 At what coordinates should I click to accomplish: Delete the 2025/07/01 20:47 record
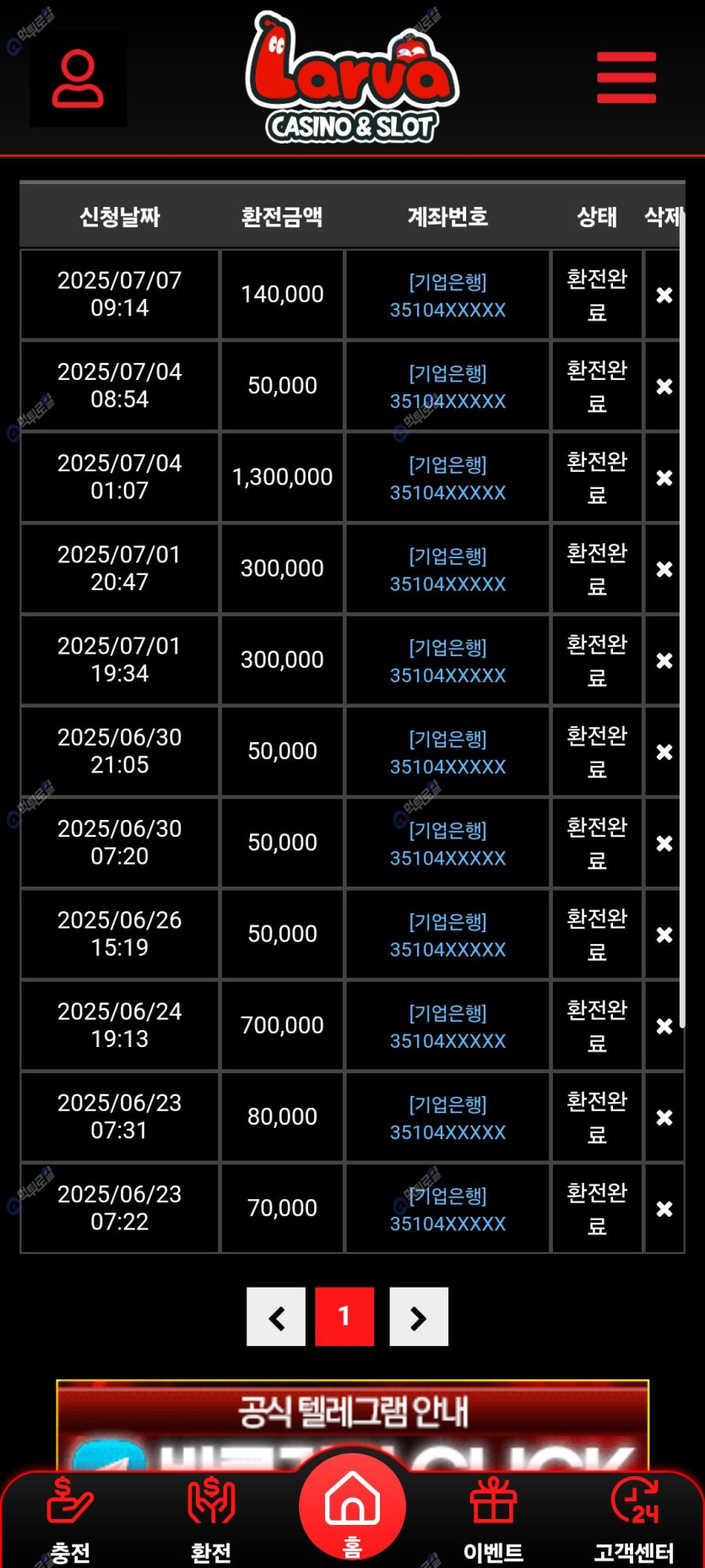(x=664, y=569)
